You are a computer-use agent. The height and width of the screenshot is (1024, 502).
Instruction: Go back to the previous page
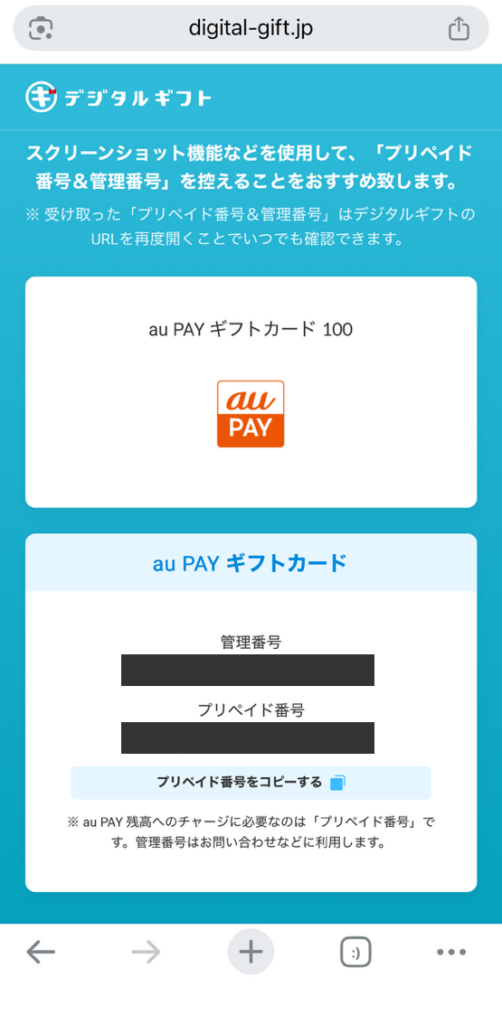point(40,952)
